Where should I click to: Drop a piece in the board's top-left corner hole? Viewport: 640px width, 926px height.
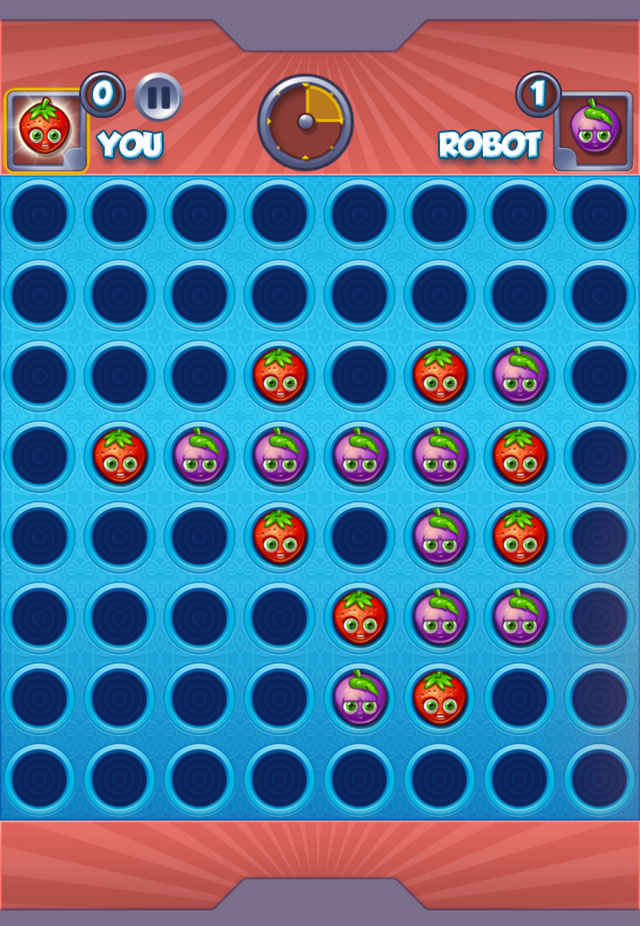tap(40, 214)
